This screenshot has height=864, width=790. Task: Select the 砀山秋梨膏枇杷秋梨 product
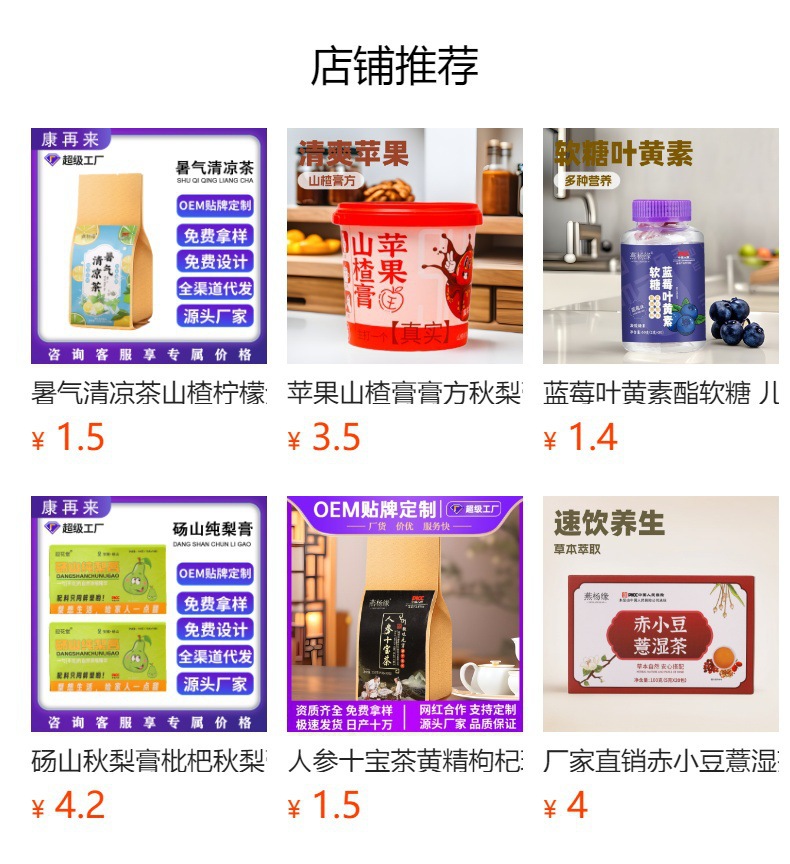(149, 614)
